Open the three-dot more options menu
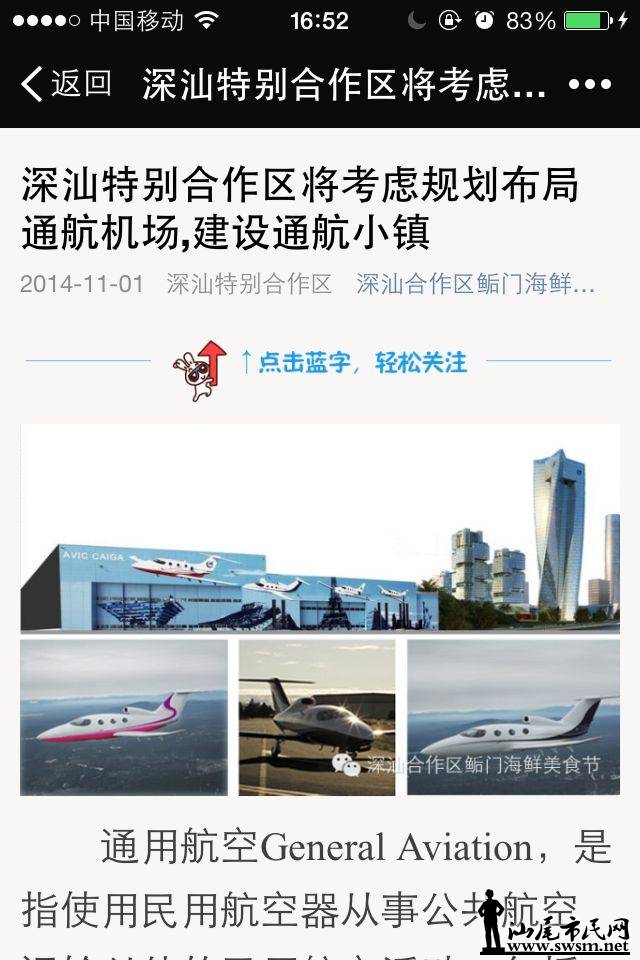640x960 pixels. [x=589, y=85]
